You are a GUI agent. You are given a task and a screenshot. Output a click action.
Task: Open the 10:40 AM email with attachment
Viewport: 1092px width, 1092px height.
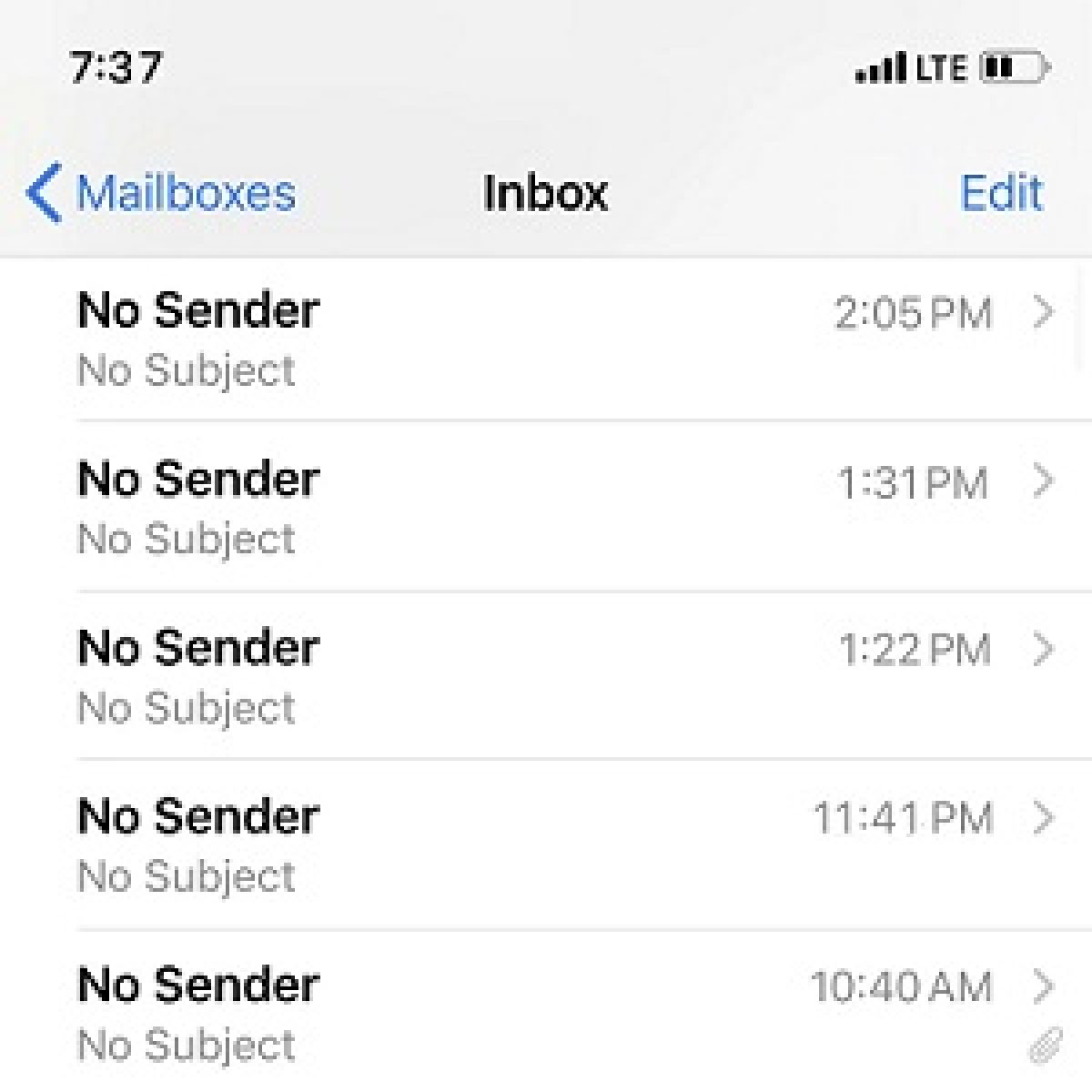(x=546, y=1012)
